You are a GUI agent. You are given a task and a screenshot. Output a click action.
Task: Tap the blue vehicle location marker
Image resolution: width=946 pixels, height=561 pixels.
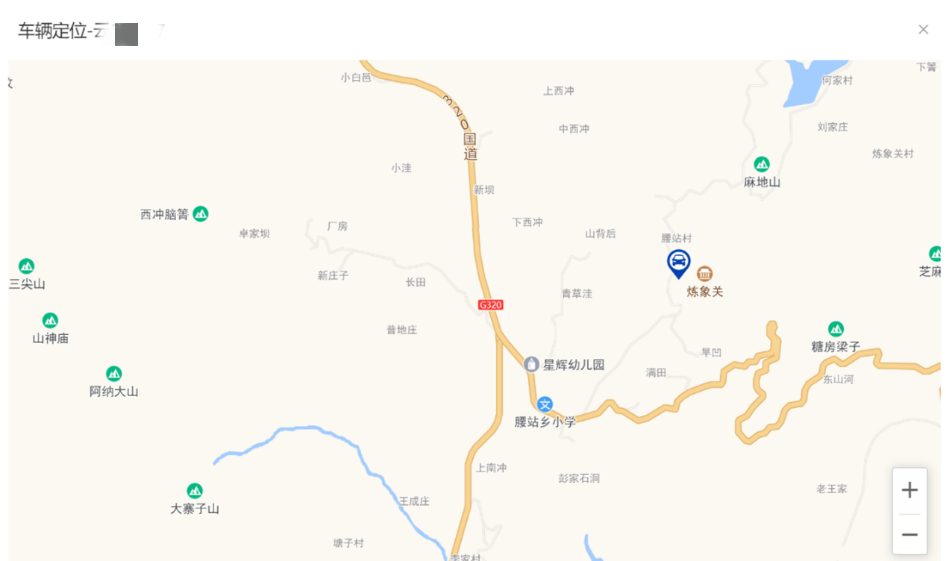(x=679, y=264)
